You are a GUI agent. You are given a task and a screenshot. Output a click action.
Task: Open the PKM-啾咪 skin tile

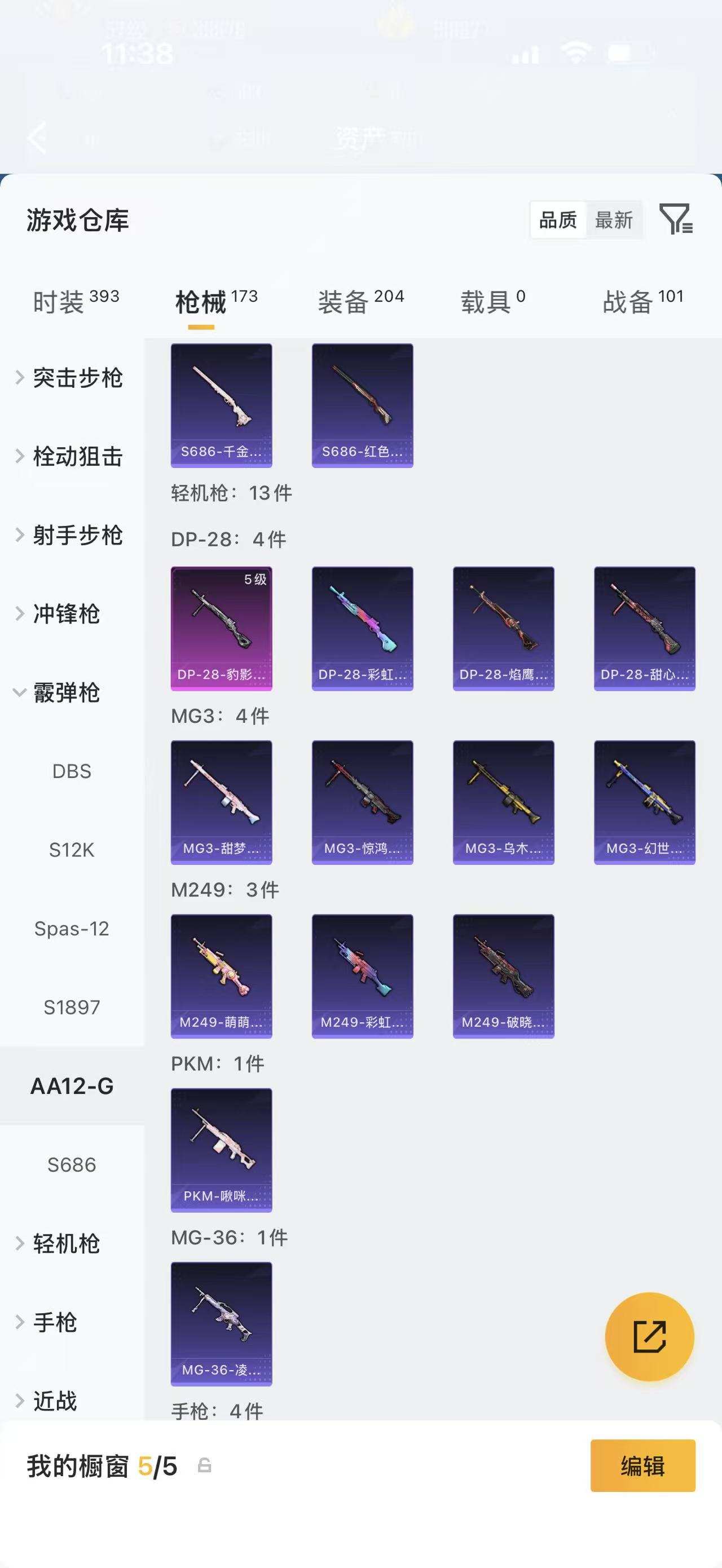coord(222,1150)
